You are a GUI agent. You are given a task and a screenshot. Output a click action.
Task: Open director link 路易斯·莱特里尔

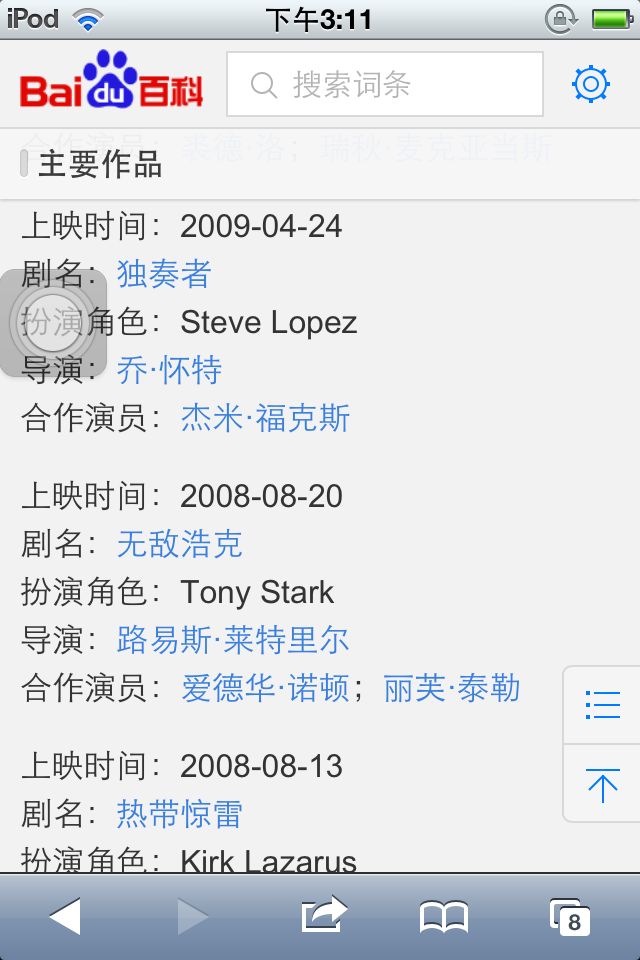click(x=233, y=640)
